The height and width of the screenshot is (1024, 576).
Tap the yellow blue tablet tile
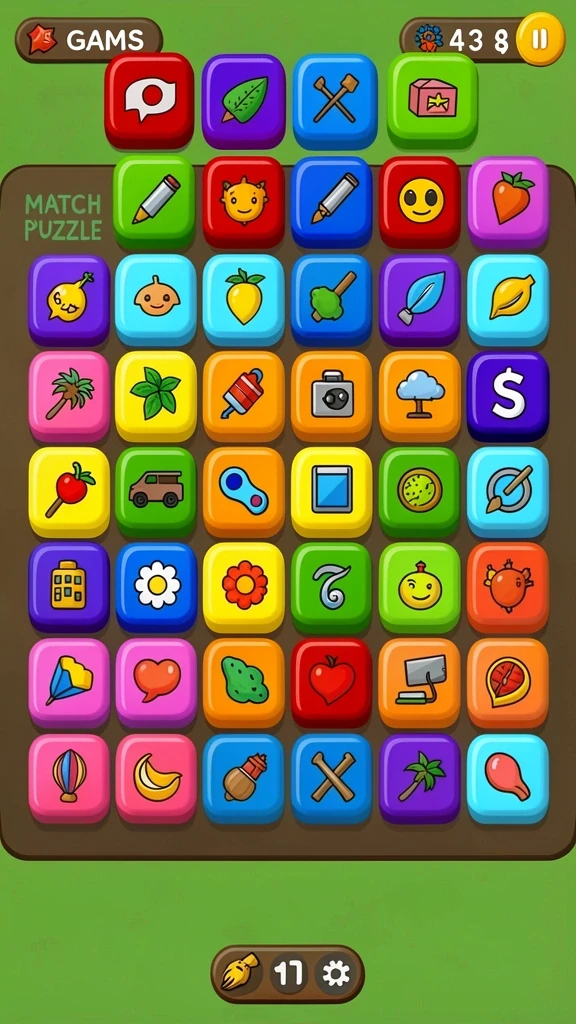[332, 492]
